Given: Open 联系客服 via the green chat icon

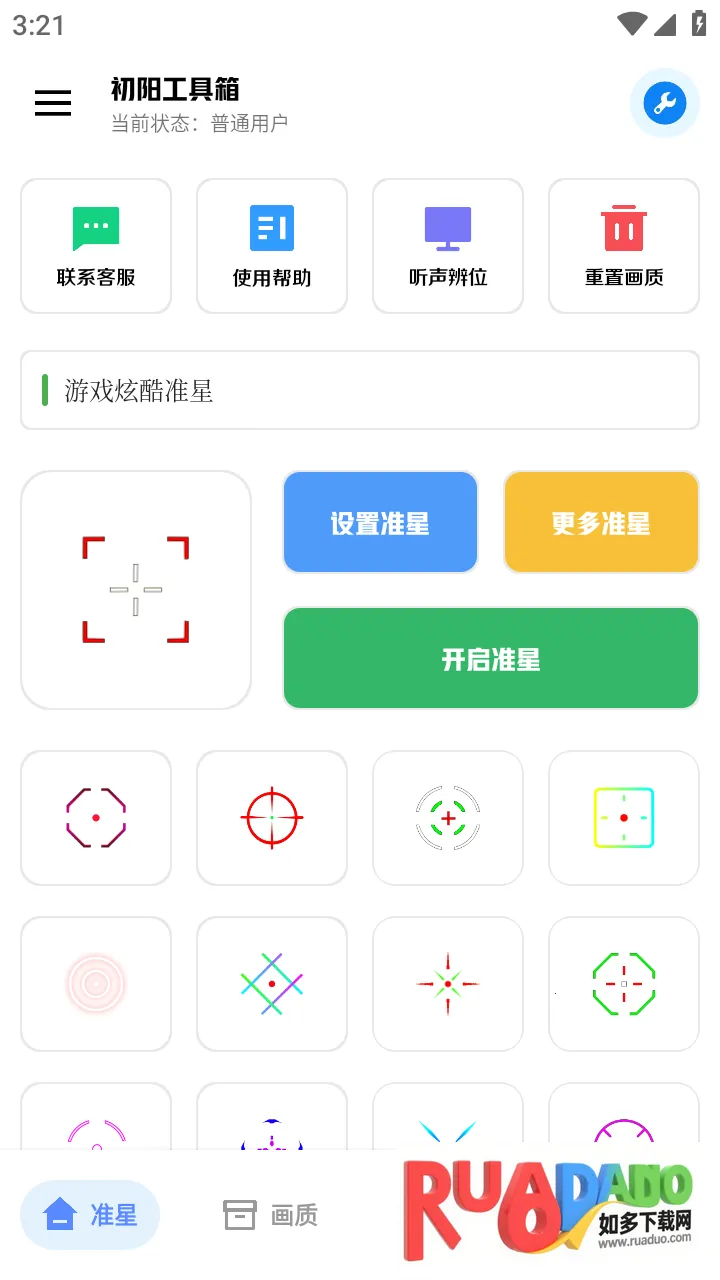Looking at the screenshot, I should point(95,230).
